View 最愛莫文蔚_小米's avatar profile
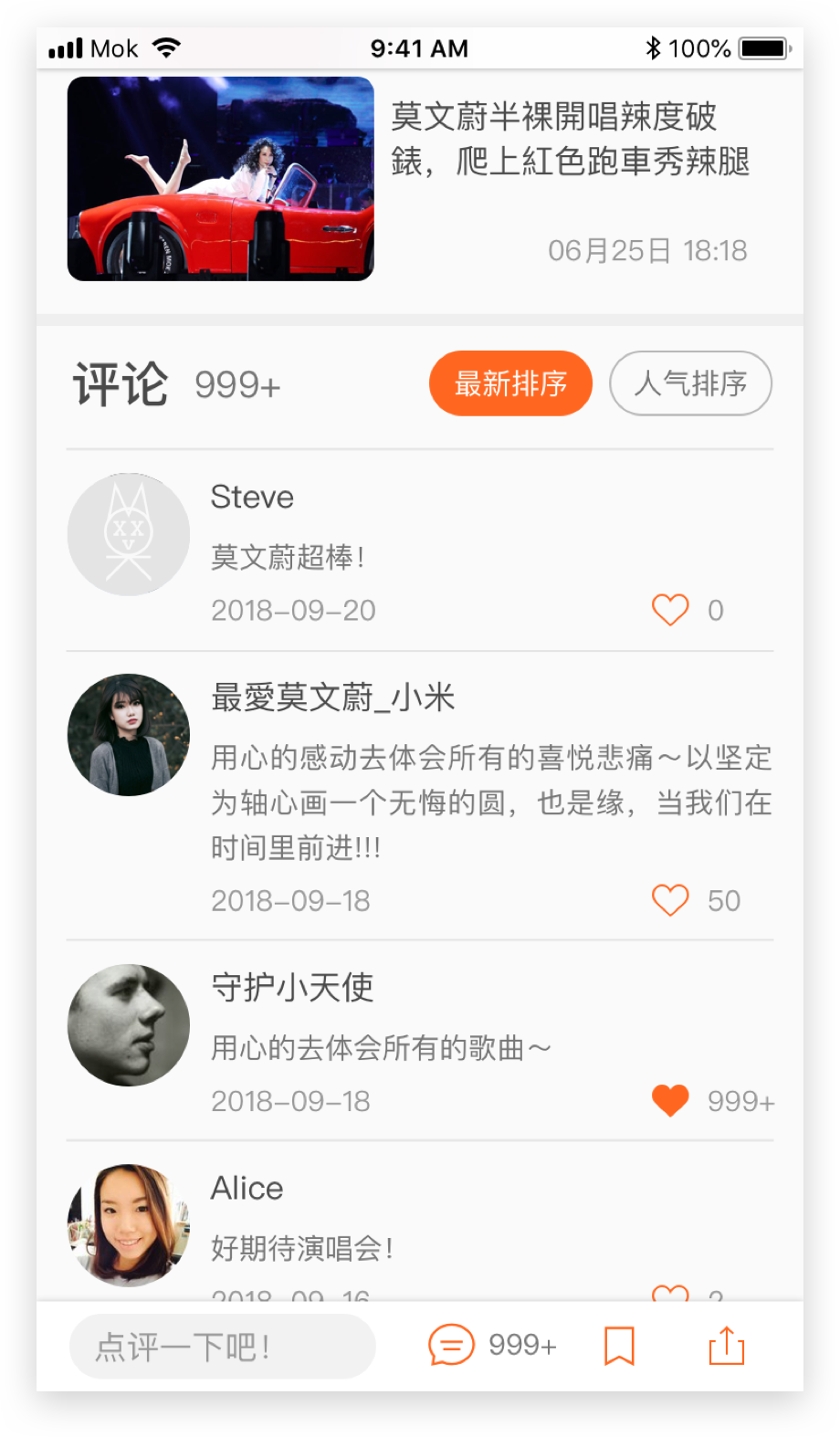This screenshot has width=840, height=1437. tap(129, 735)
